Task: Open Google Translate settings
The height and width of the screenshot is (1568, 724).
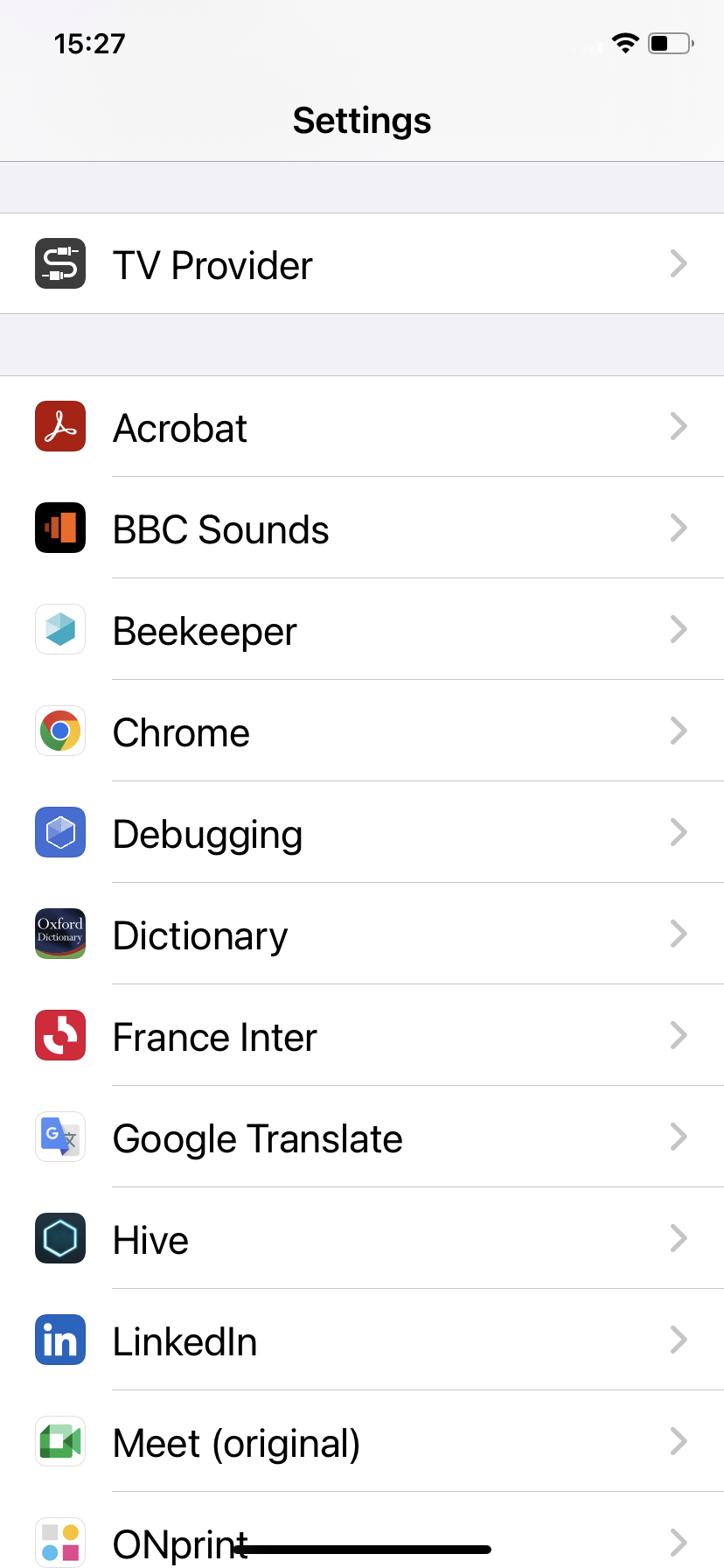Action: pyautogui.click(x=362, y=1137)
